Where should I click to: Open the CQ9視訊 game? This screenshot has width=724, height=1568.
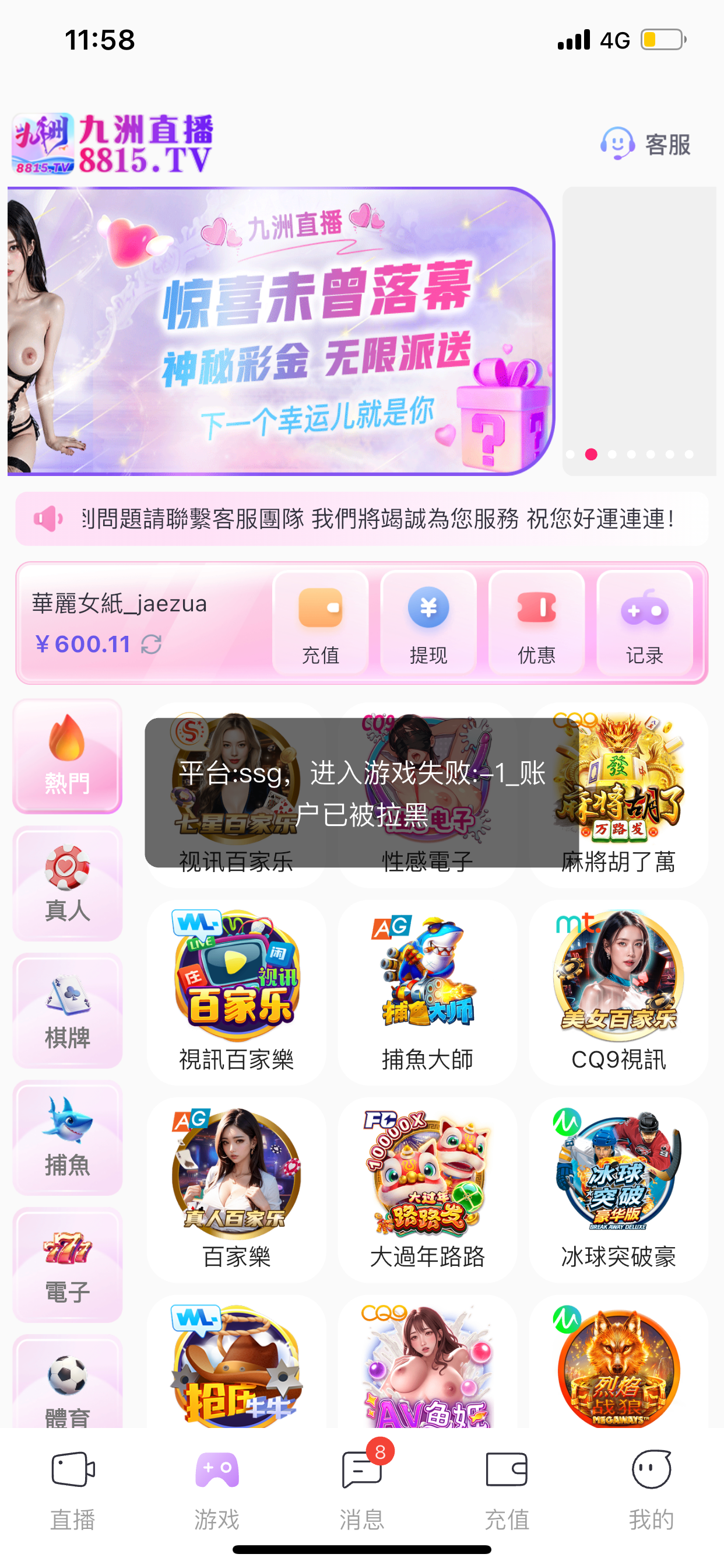tap(618, 991)
